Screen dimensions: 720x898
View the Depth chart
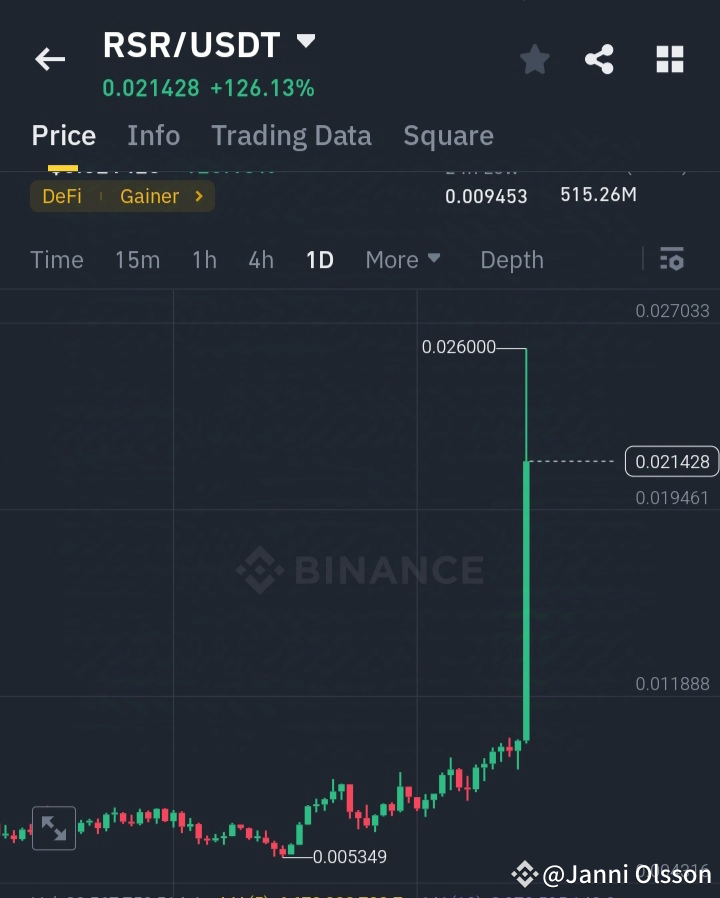click(x=511, y=260)
